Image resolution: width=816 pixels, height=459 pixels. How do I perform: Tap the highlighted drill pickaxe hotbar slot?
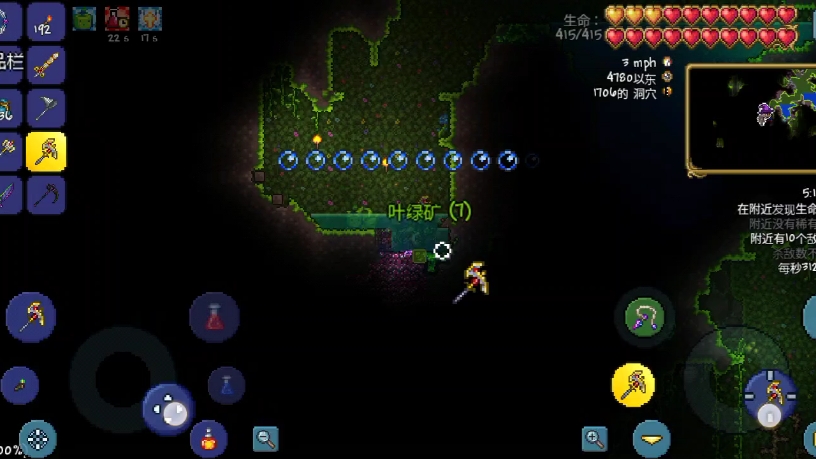(x=46, y=152)
